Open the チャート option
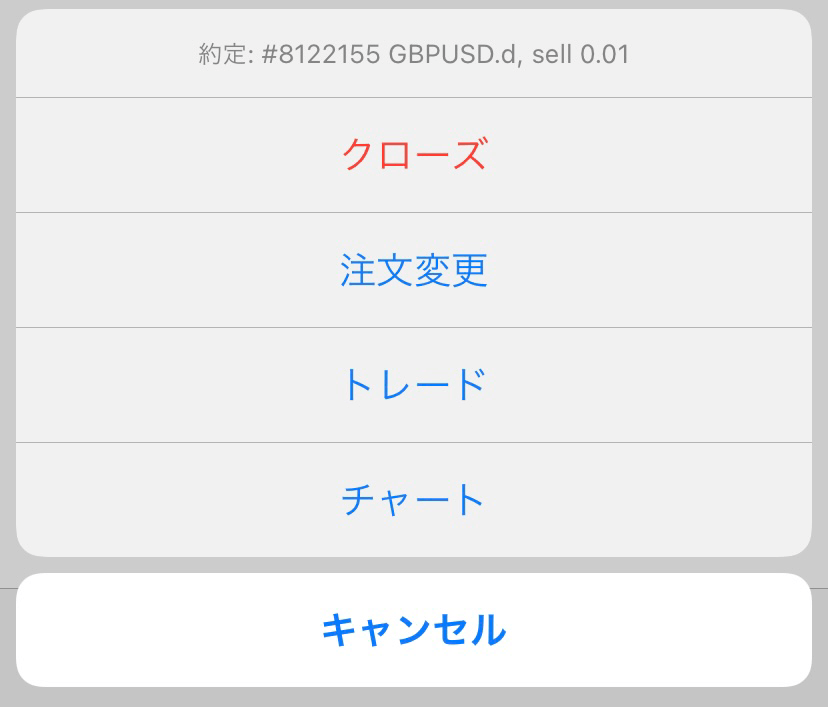Viewport: 828px width, 707px height. 414,499
